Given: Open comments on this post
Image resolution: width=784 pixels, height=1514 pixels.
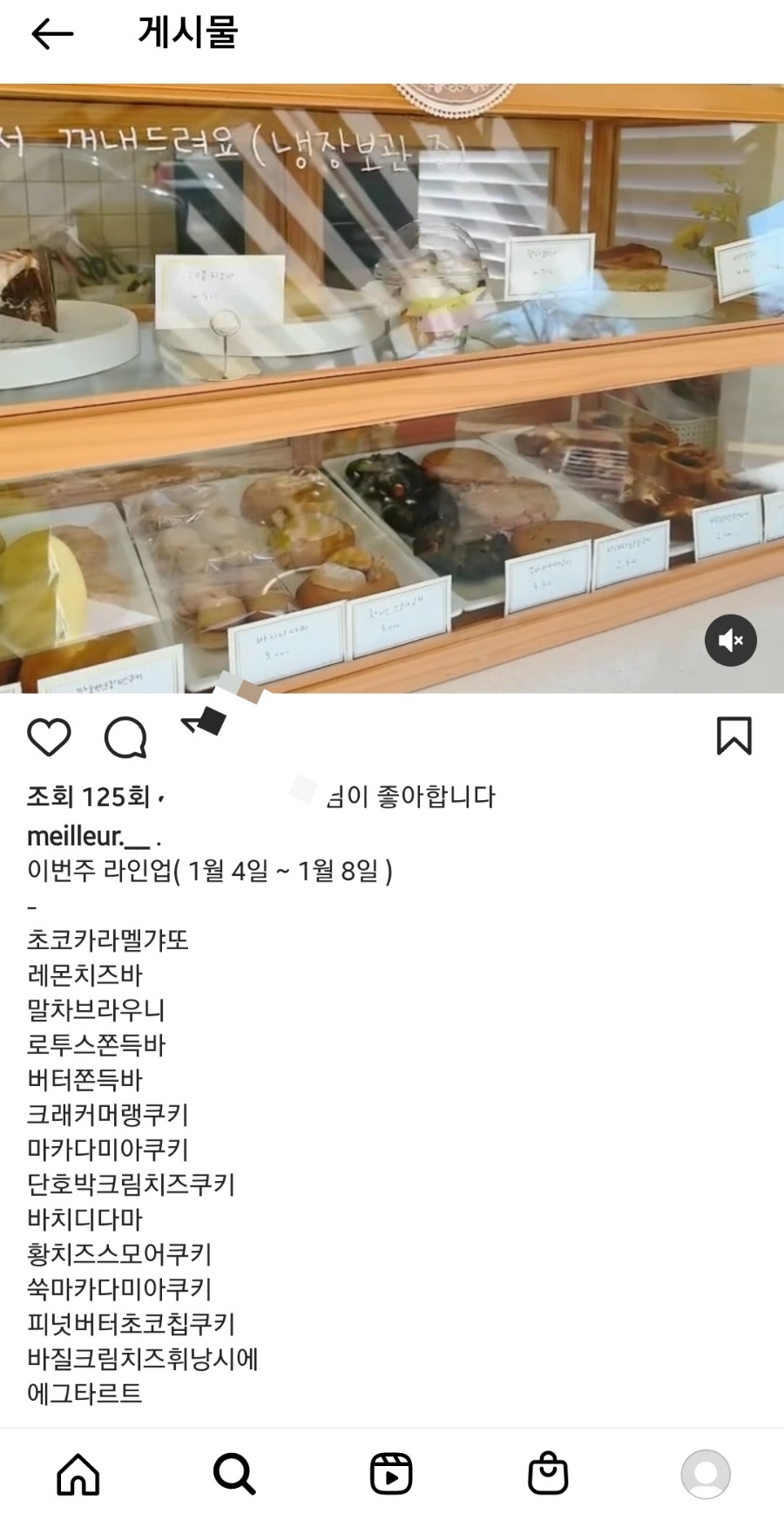Looking at the screenshot, I should pos(125,737).
